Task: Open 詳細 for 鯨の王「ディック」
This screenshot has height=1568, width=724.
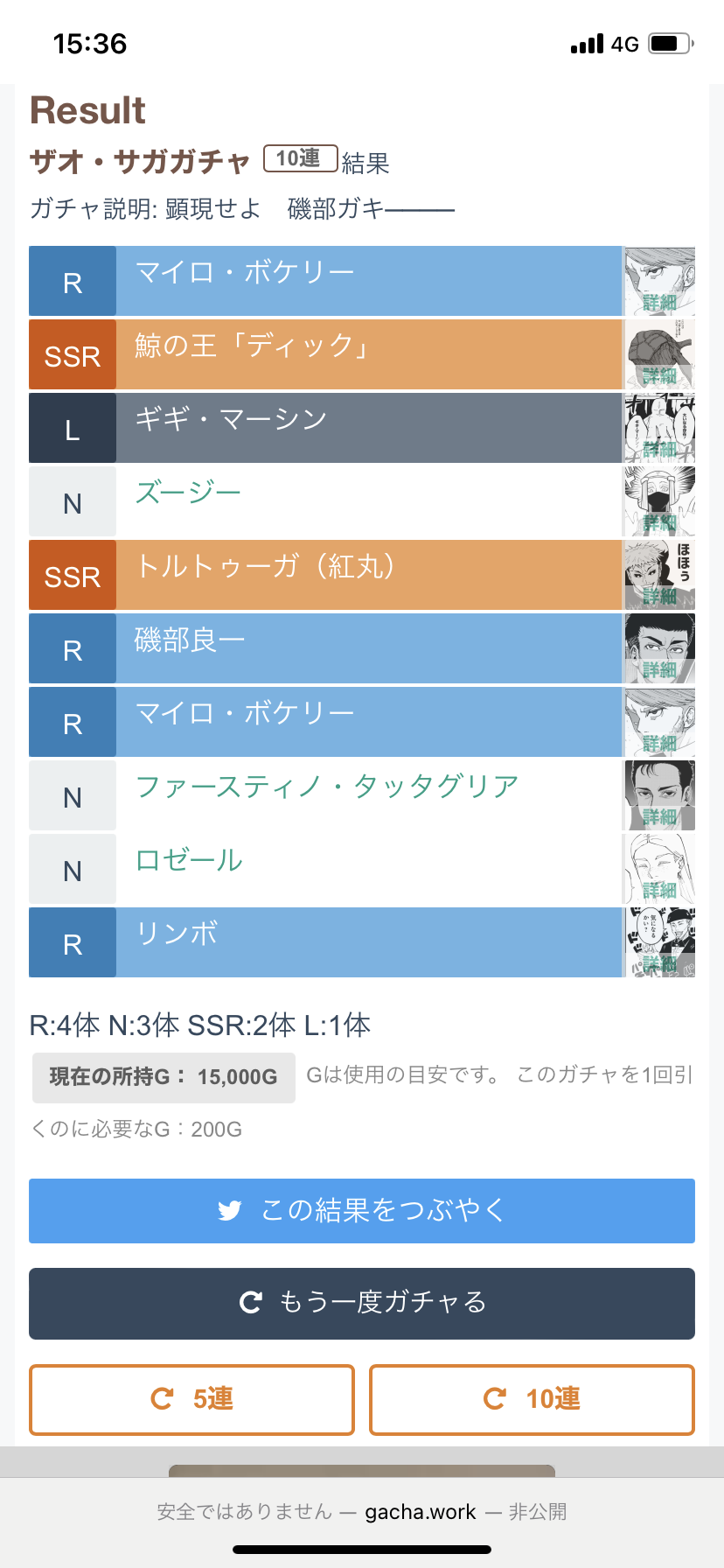Action: (x=660, y=354)
